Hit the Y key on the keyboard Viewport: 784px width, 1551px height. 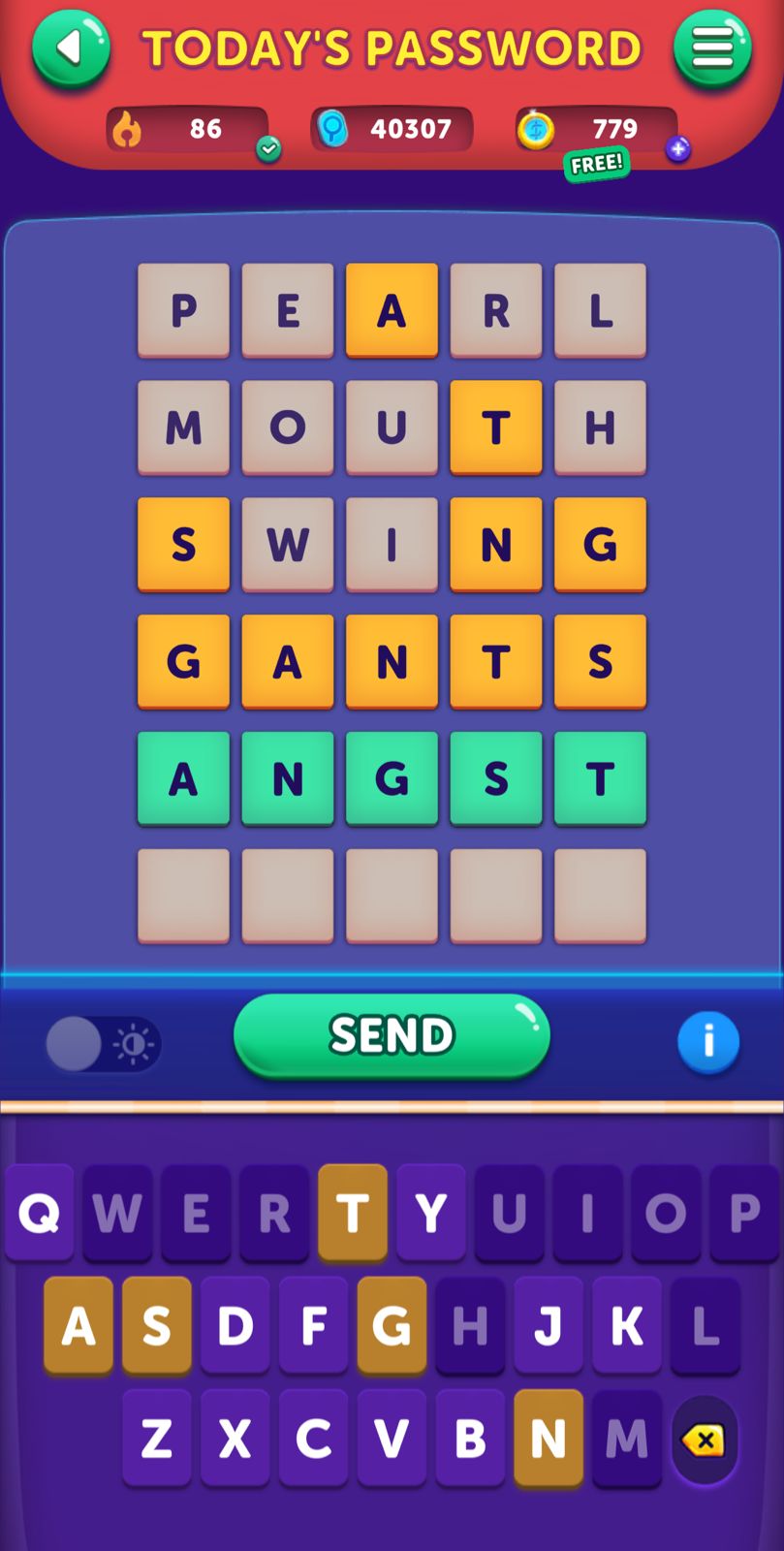[x=431, y=1212]
